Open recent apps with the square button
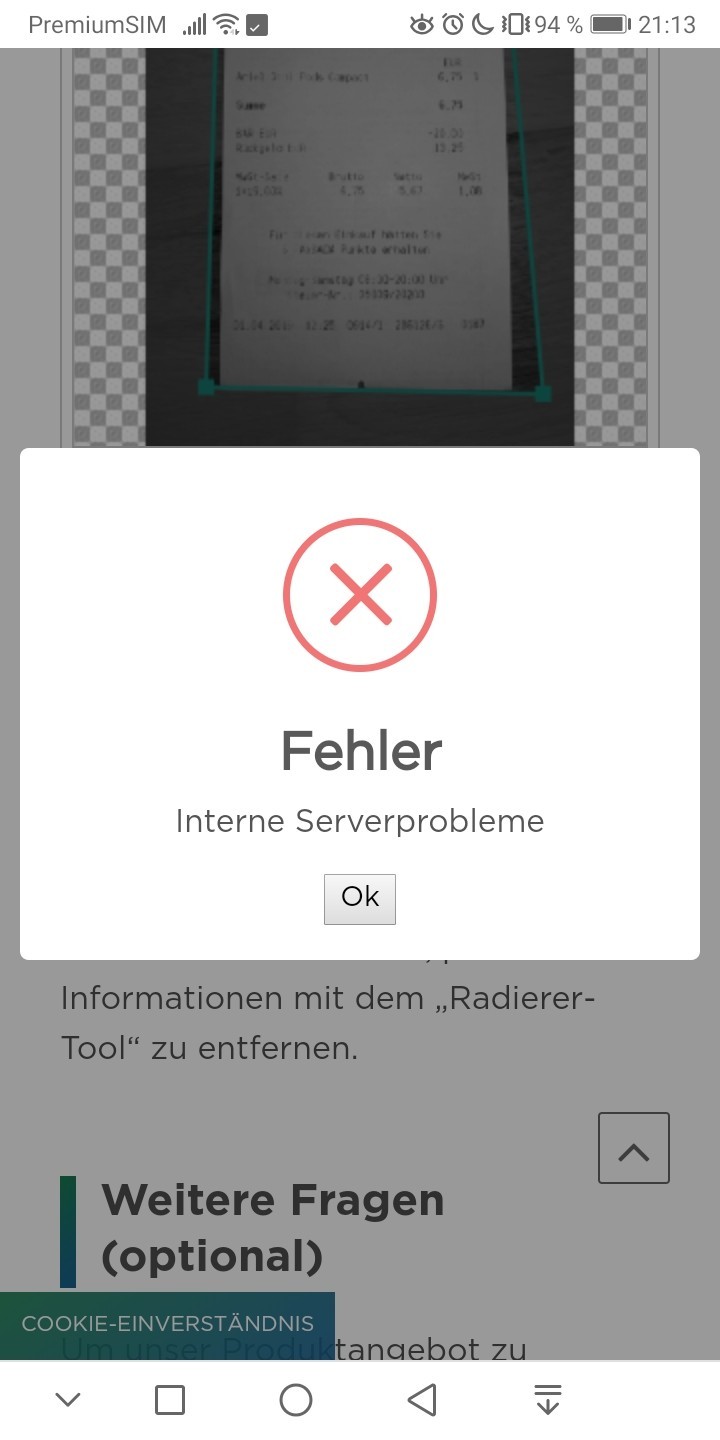720x1440 pixels. pos(170,1400)
